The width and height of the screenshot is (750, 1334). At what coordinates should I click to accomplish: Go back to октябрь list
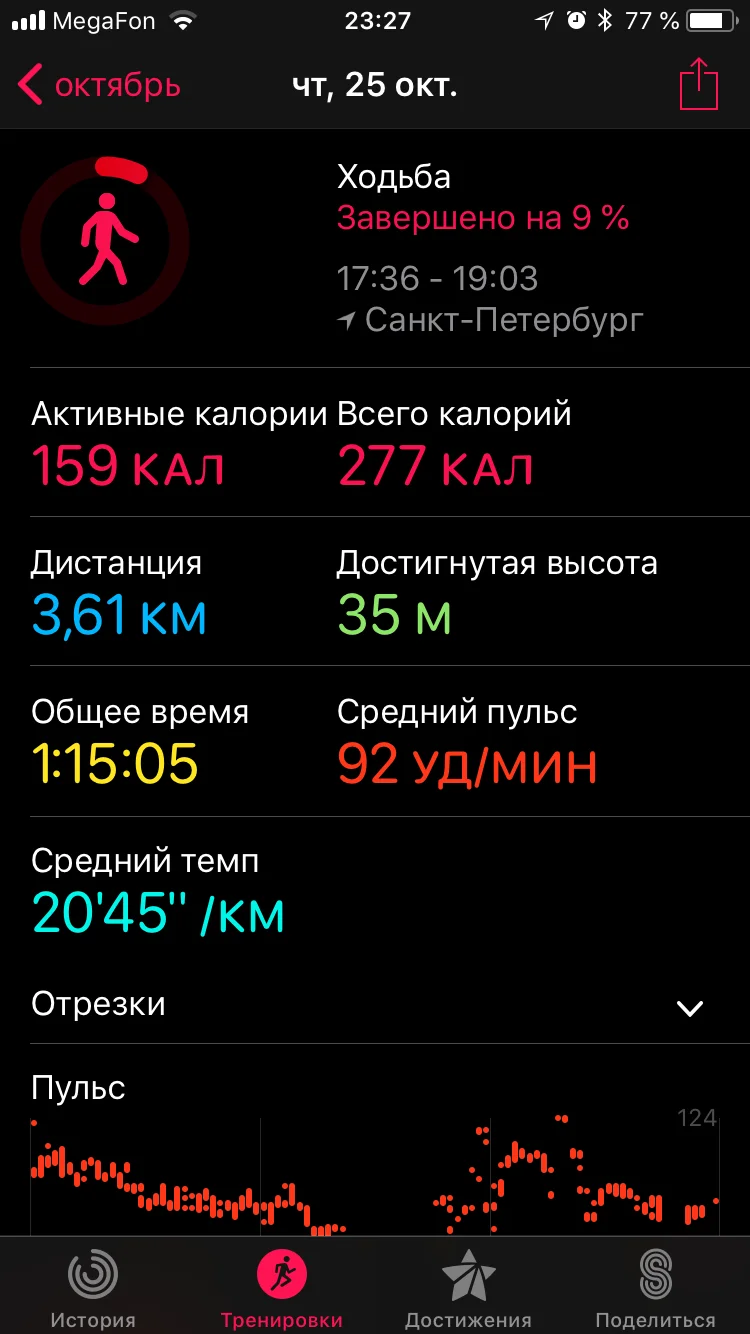point(100,86)
